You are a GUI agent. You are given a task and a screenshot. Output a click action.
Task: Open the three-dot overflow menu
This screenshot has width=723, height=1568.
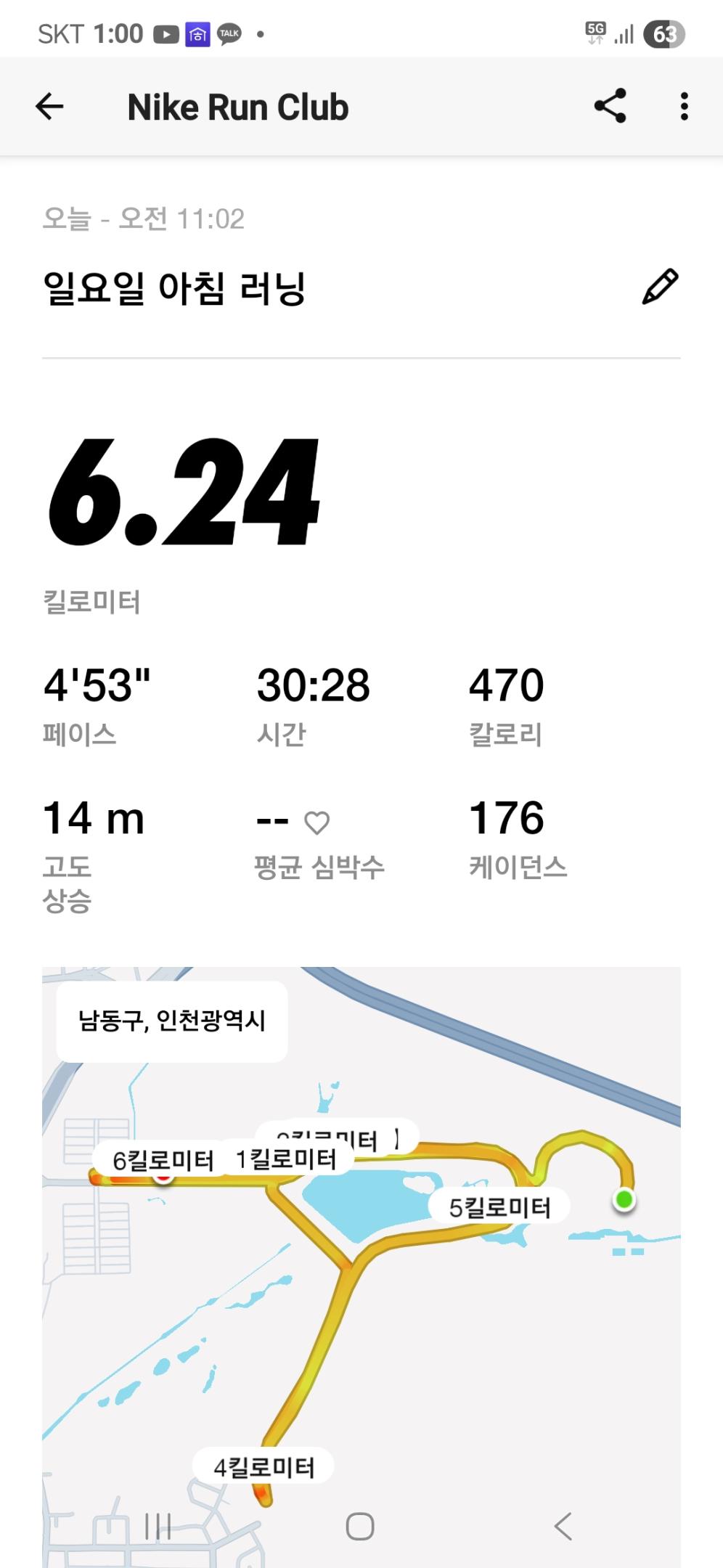(684, 107)
